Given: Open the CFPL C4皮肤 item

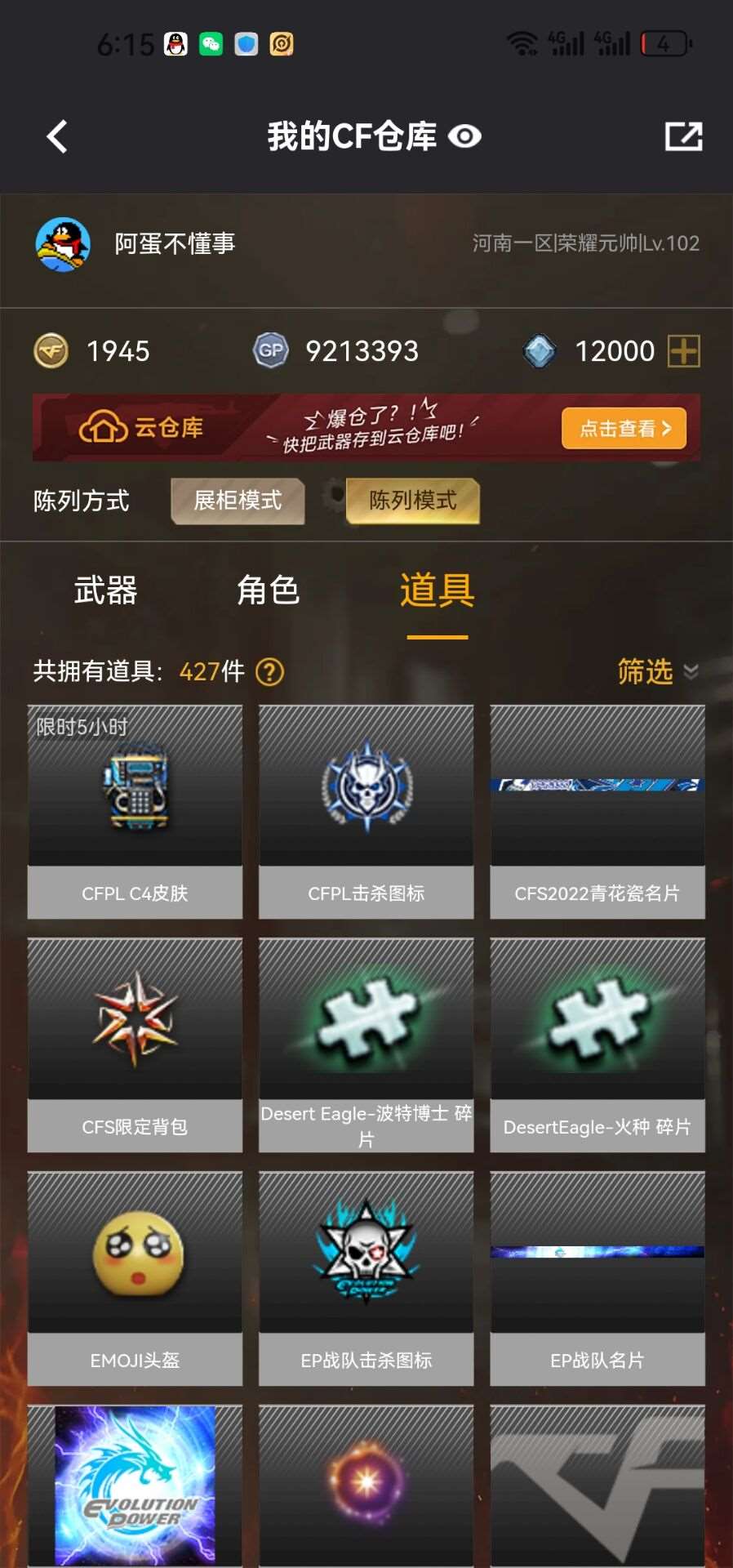Looking at the screenshot, I should click(135, 811).
